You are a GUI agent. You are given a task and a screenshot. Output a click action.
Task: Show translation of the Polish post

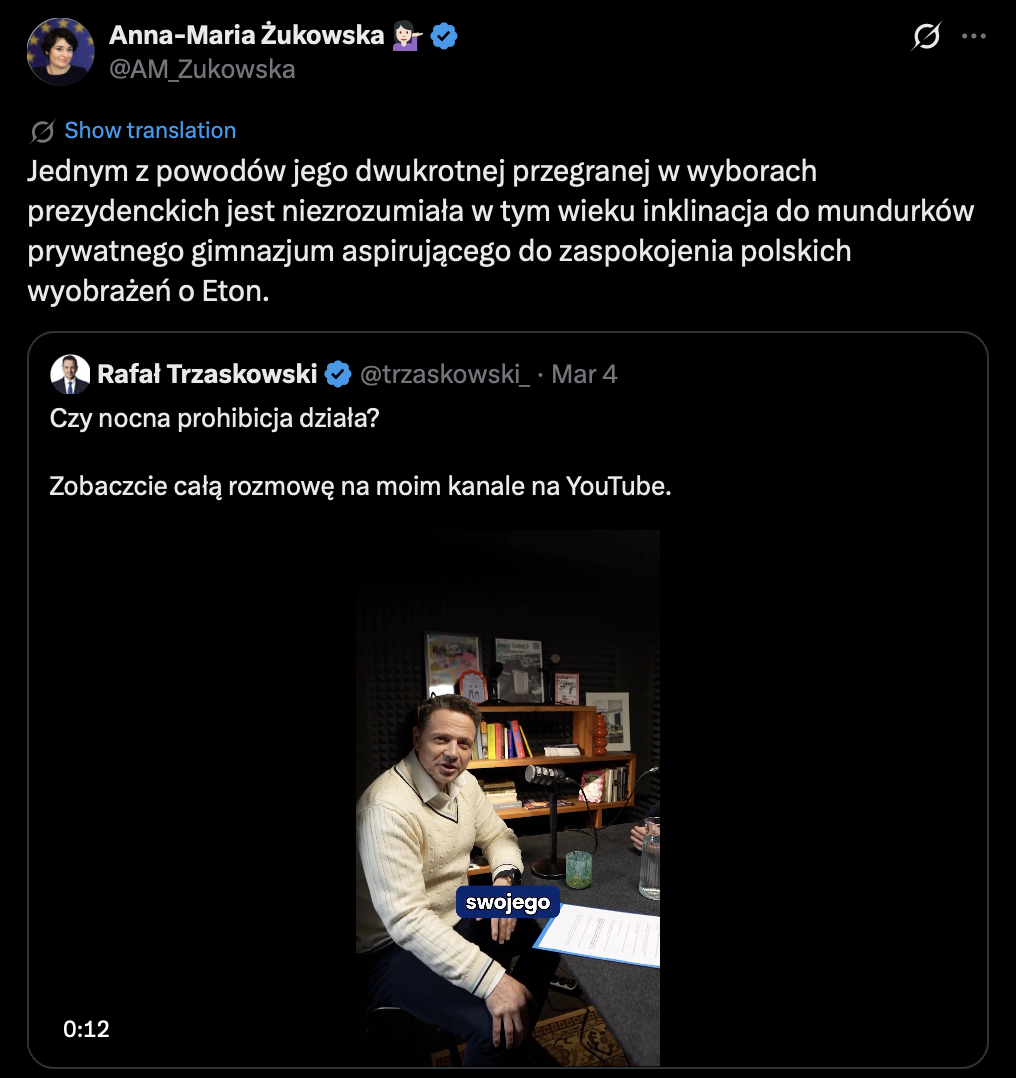(150, 130)
